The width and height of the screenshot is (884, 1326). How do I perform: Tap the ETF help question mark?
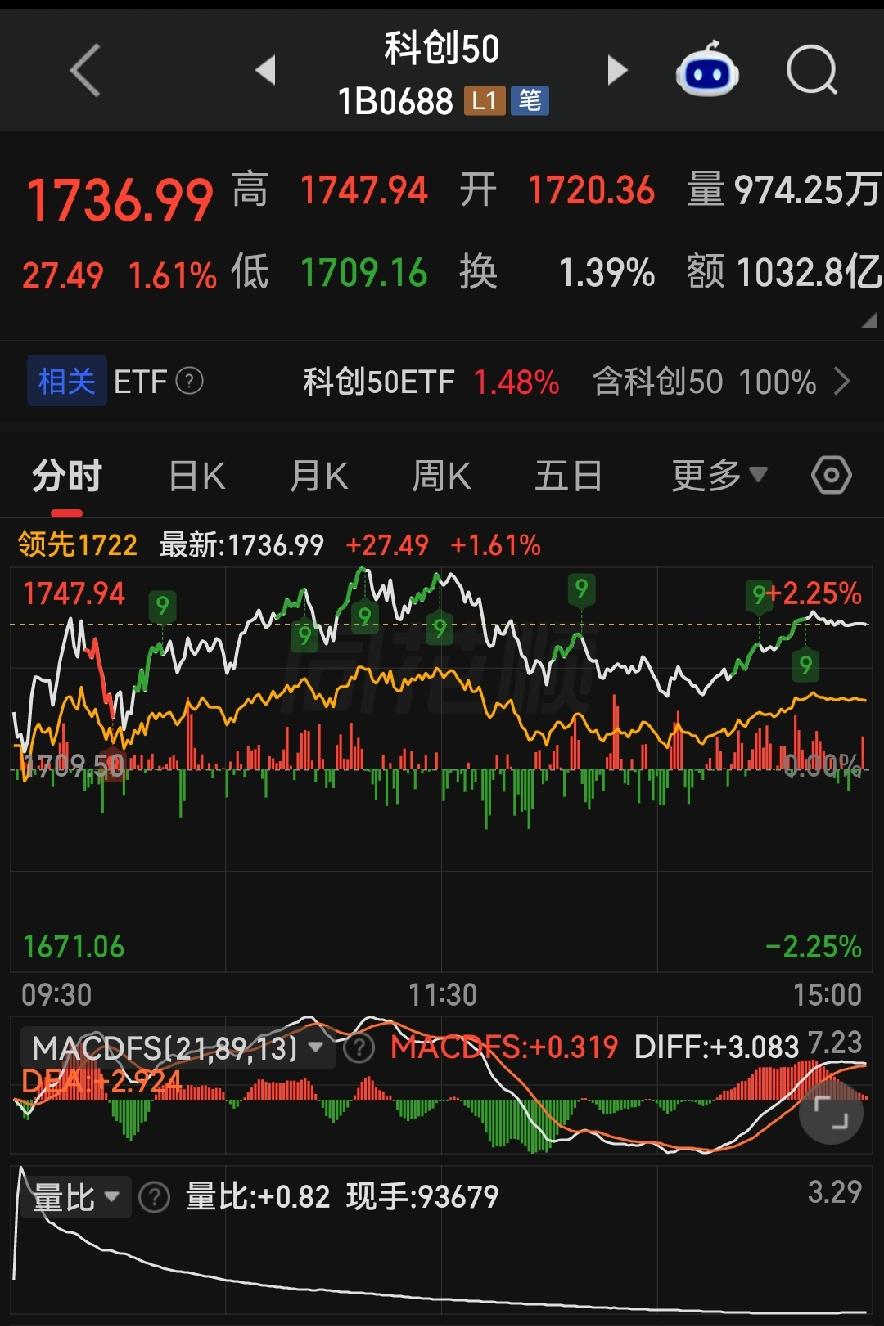189,381
